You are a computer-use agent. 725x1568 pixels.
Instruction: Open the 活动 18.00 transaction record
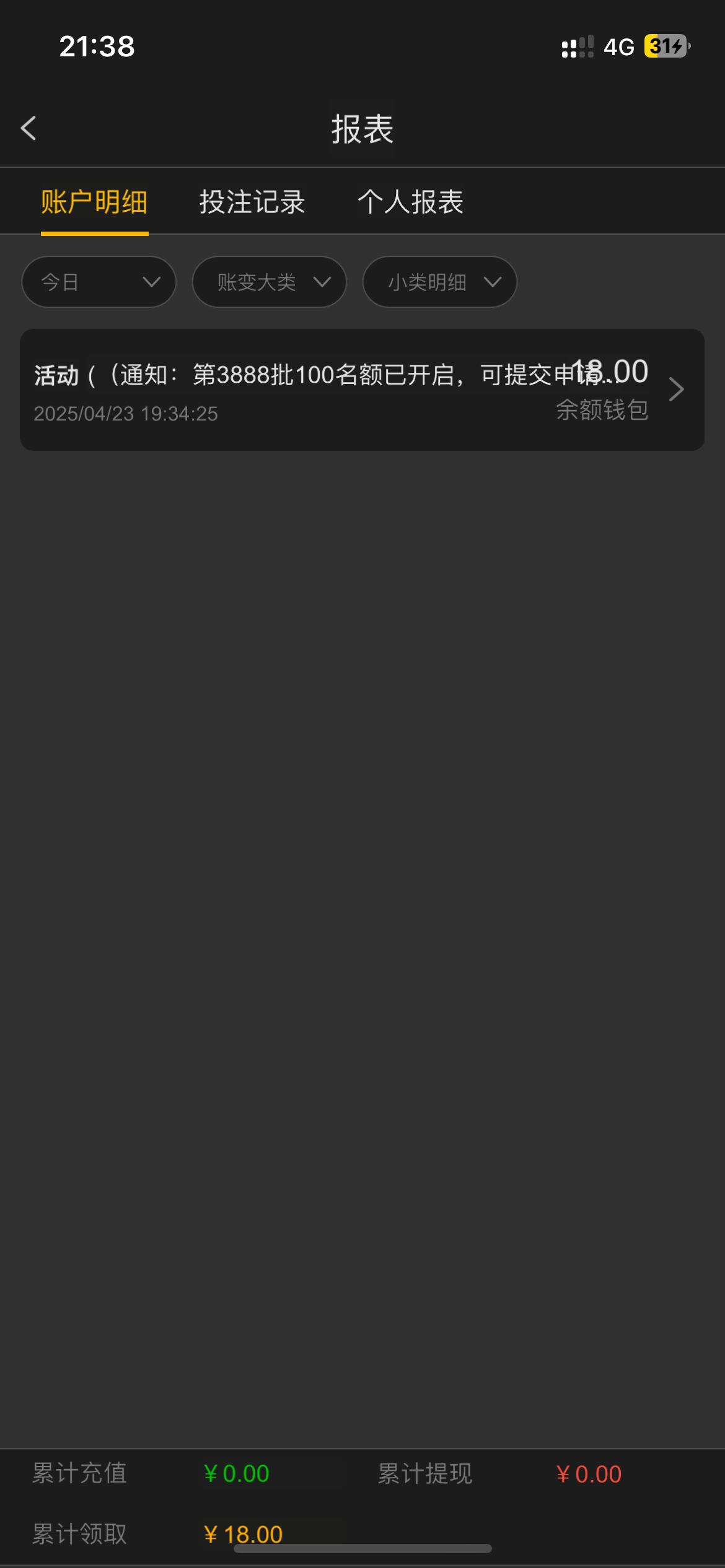[x=362, y=390]
